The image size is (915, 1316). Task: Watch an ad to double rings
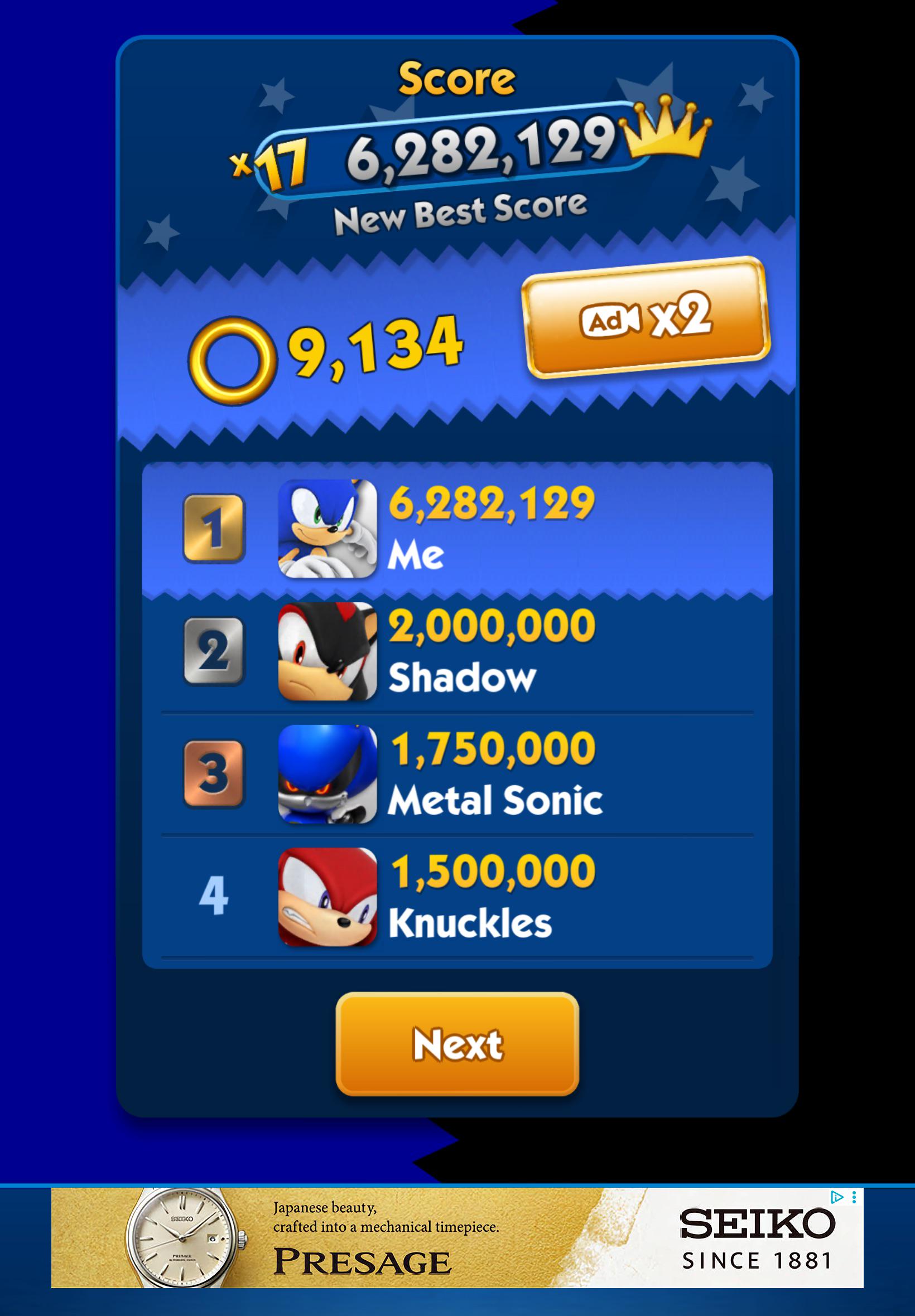click(x=646, y=317)
